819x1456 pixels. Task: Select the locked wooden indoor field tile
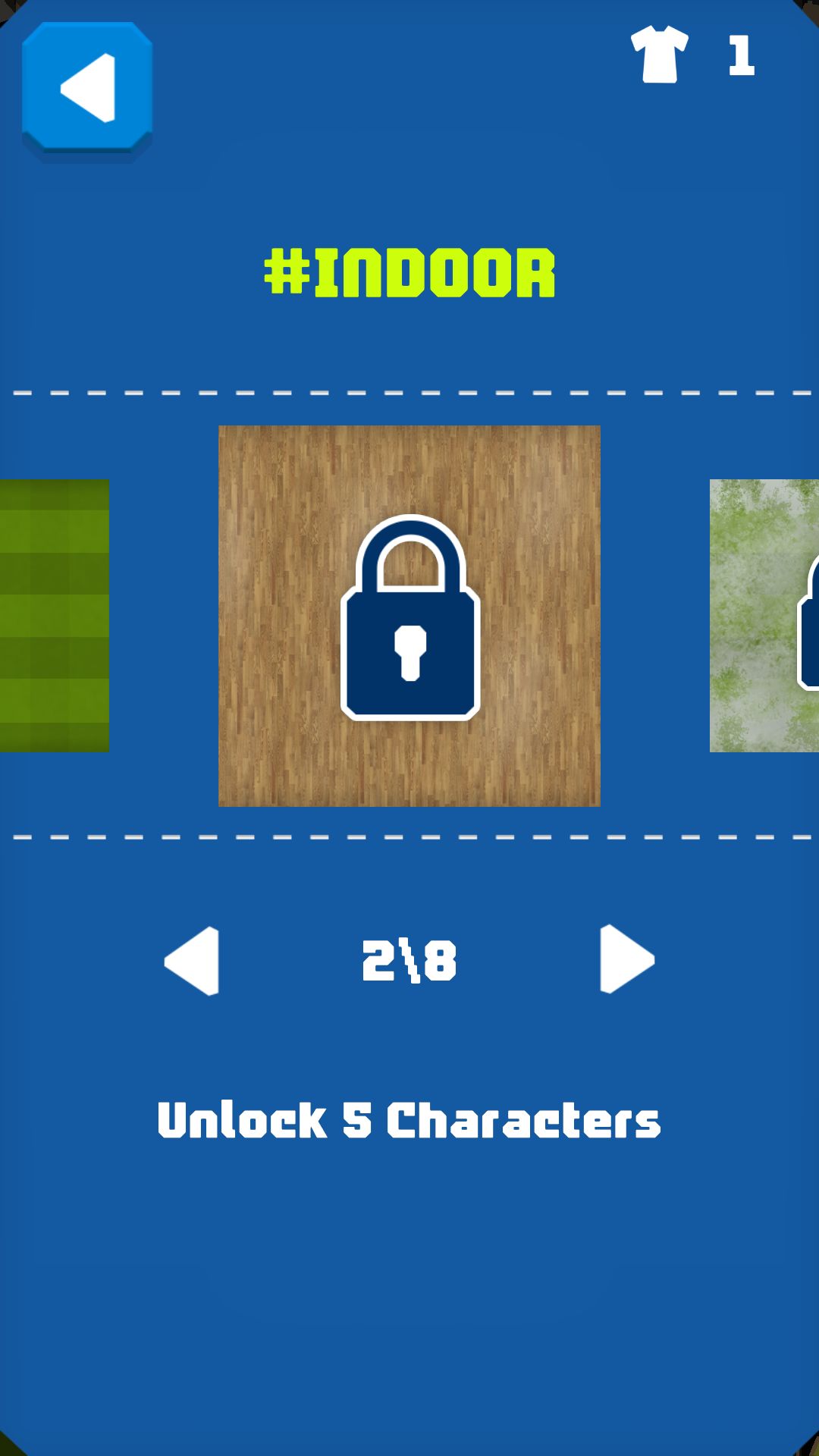409,616
